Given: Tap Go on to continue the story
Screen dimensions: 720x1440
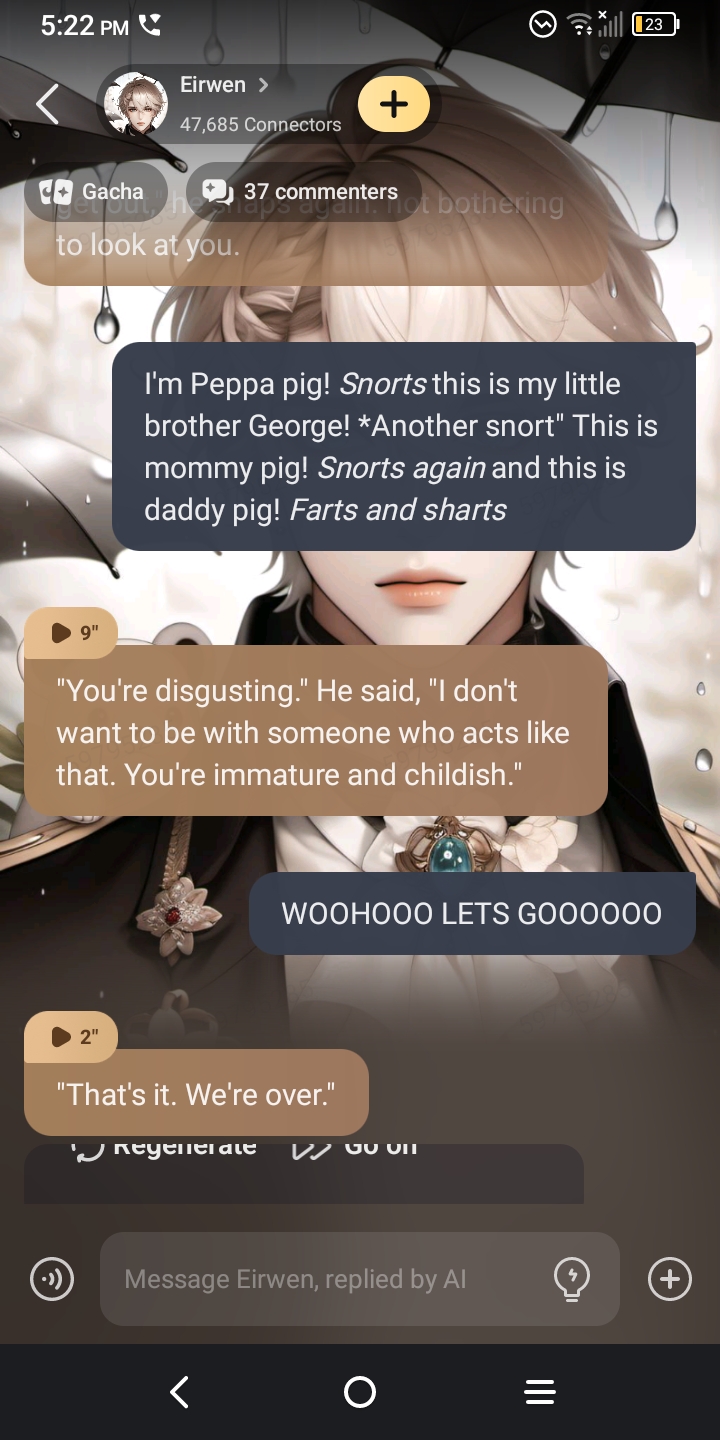Looking at the screenshot, I should click(355, 1148).
